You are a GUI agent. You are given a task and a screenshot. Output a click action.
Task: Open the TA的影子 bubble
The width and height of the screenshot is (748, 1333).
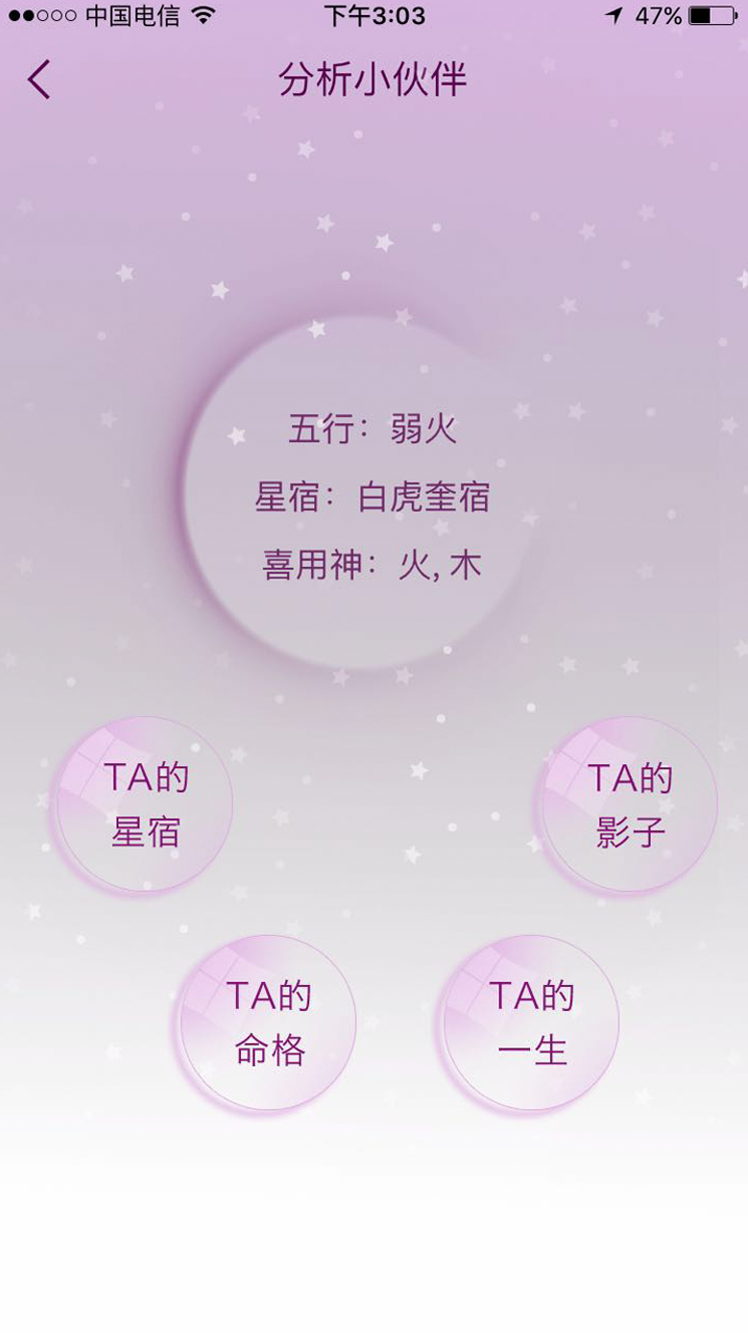(629, 804)
